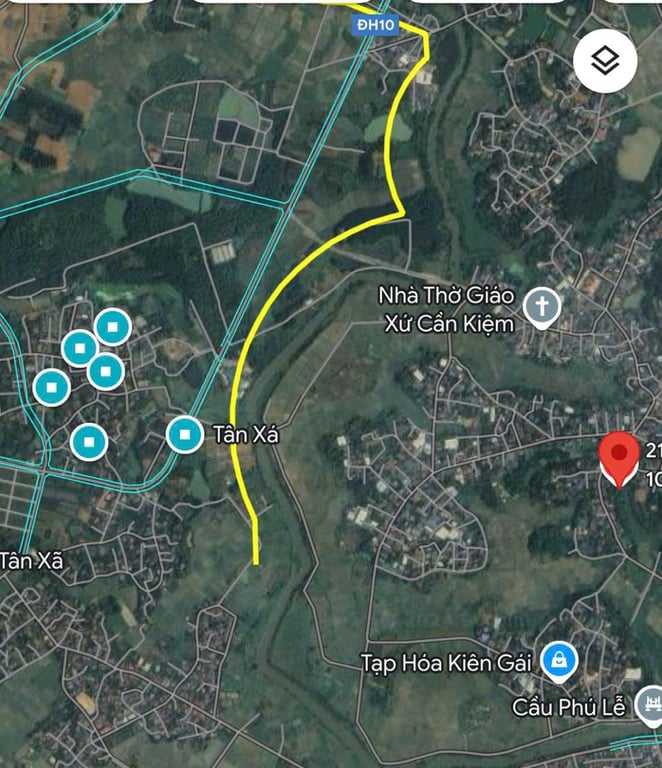Open the Tạp Hóa Kiên Gái shop marker
The height and width of the screenshot is (768, 662).
tap(558, 661)
